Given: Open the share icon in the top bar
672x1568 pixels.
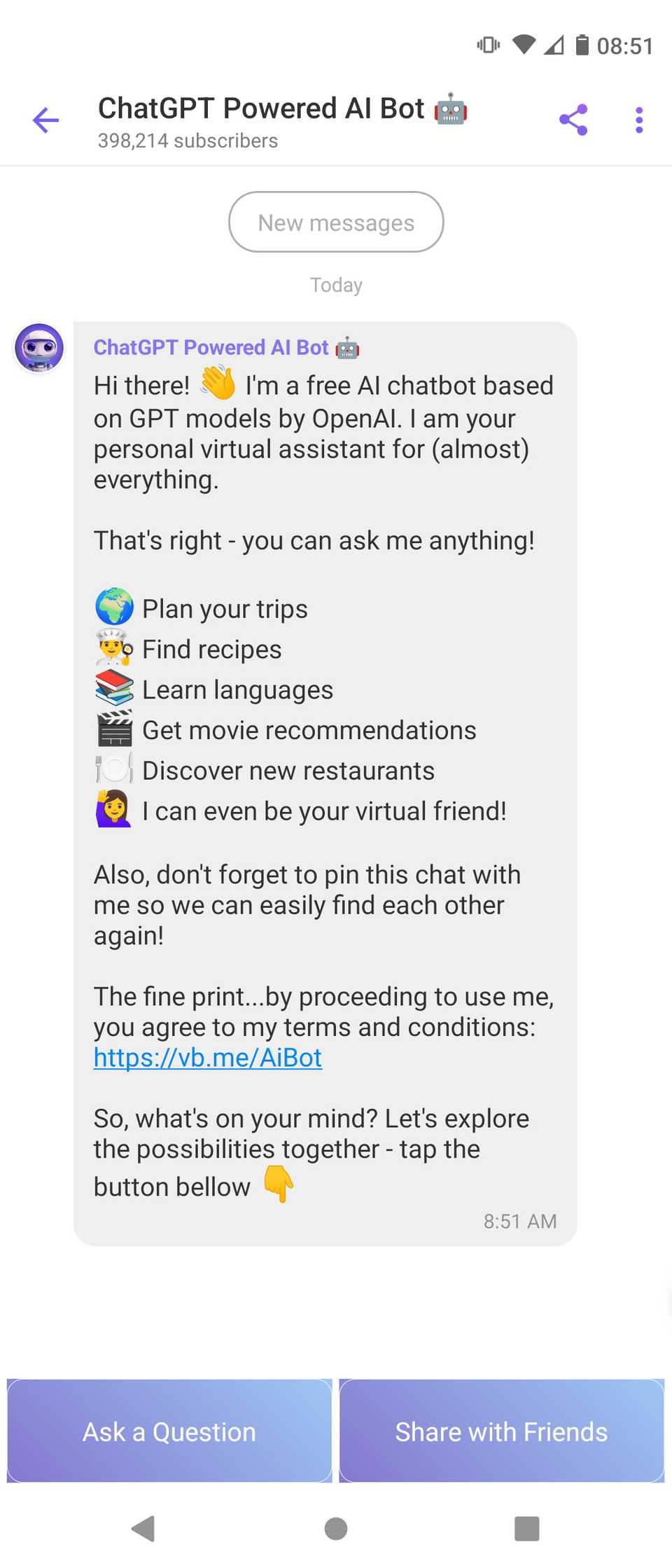Looking at the screenshot, I should click(573, 119).
